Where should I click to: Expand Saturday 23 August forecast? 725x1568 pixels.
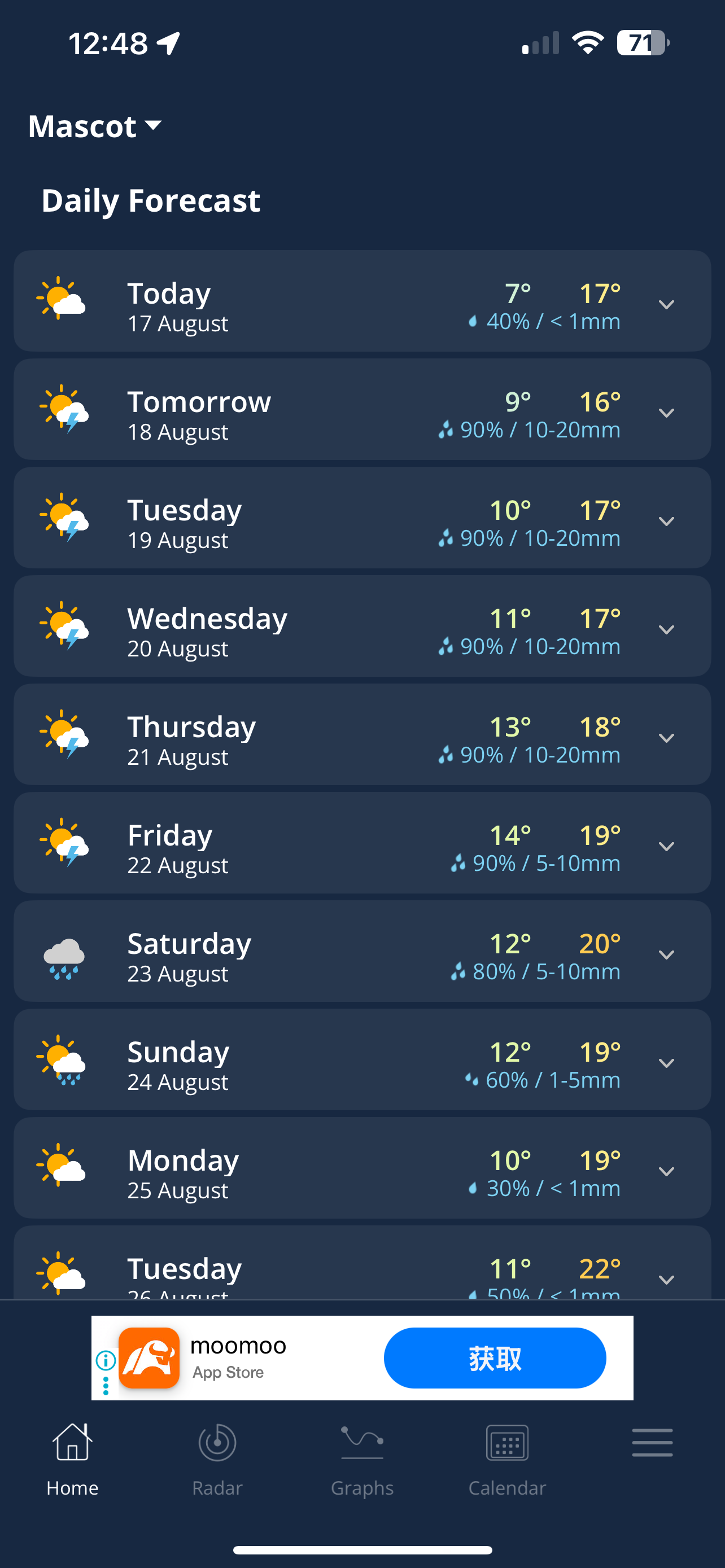[667, 954]
